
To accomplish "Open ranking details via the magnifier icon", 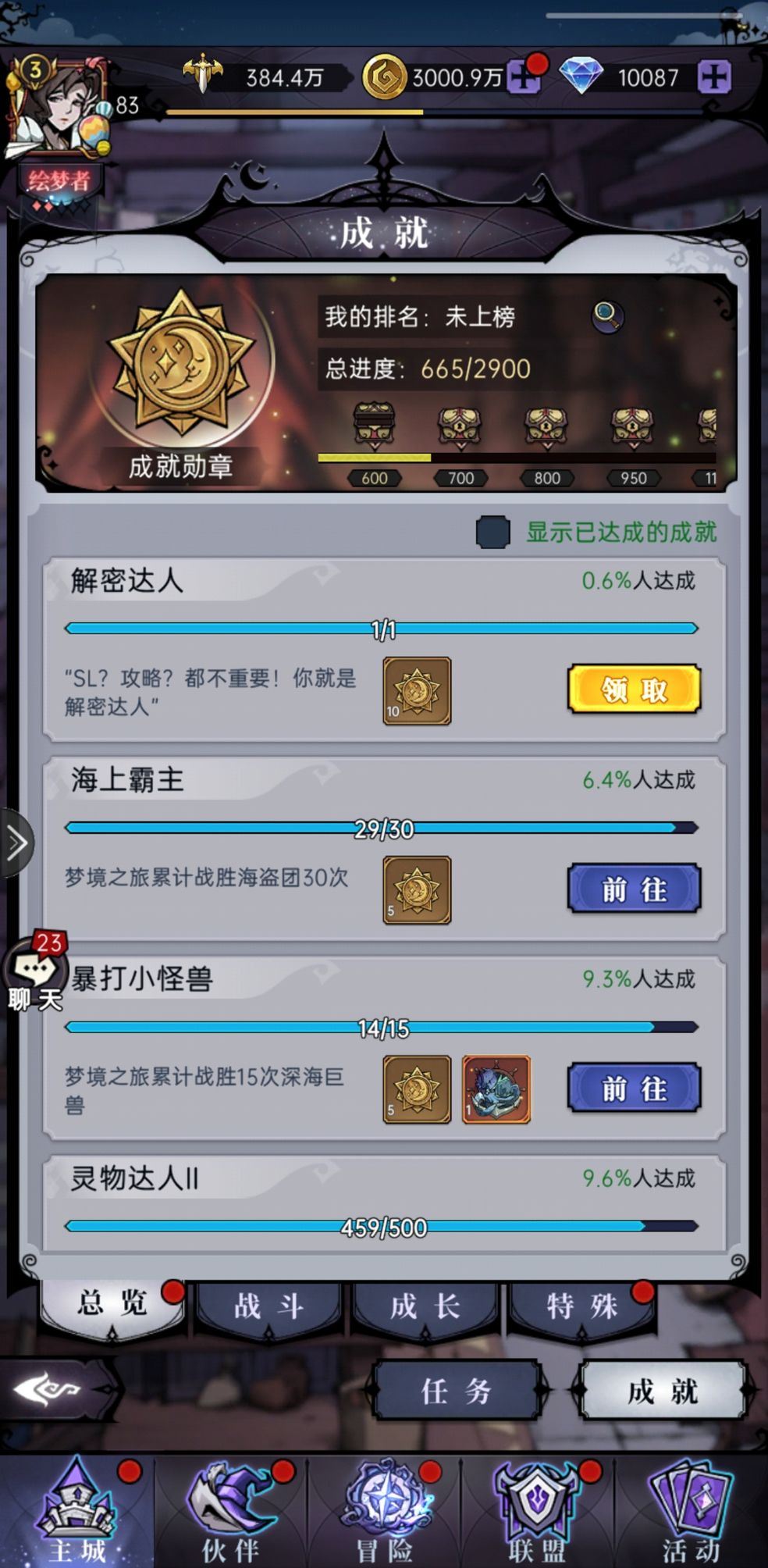I will pyautogui.click(x=607, y=316).
